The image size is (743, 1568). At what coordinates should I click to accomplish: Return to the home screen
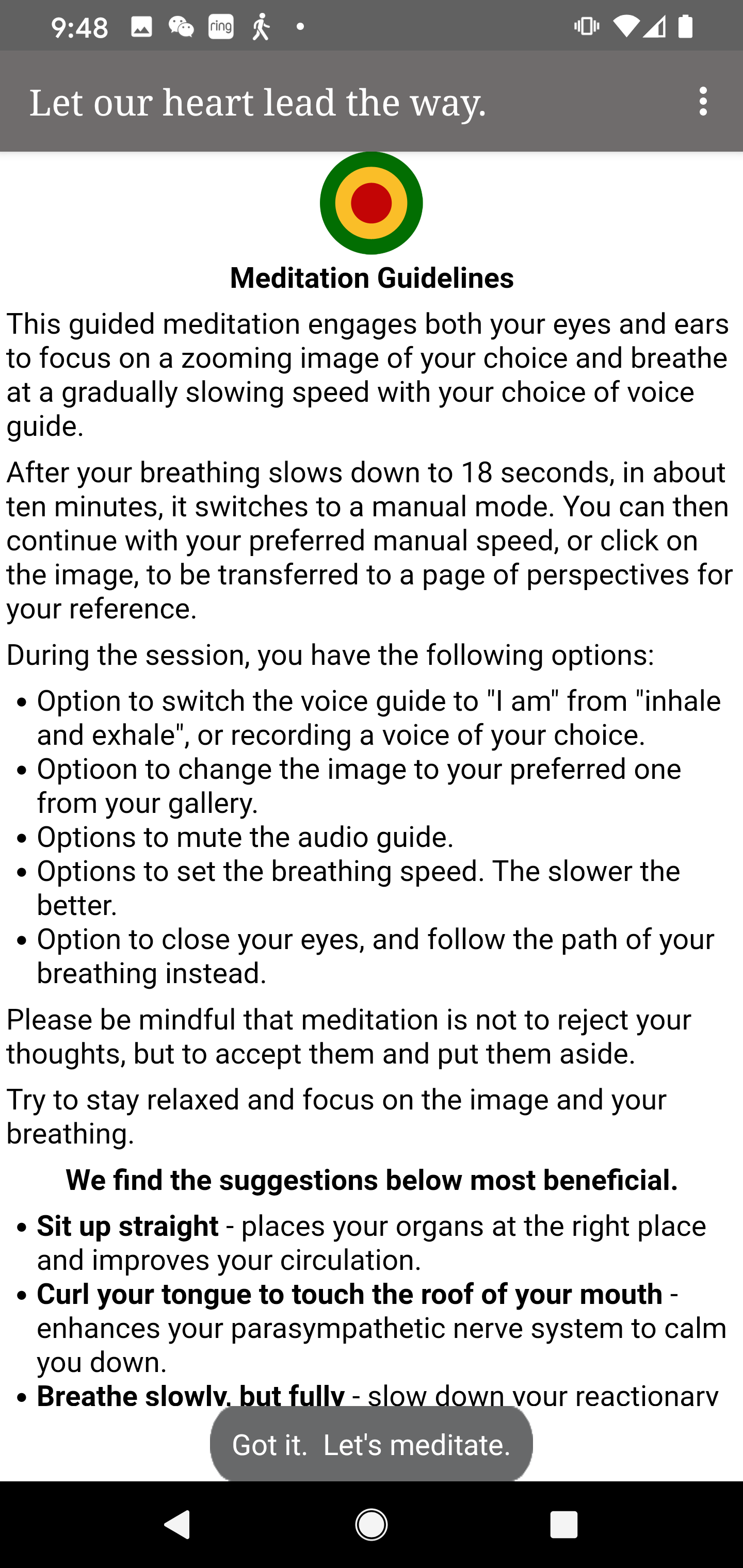point(371,1525)
